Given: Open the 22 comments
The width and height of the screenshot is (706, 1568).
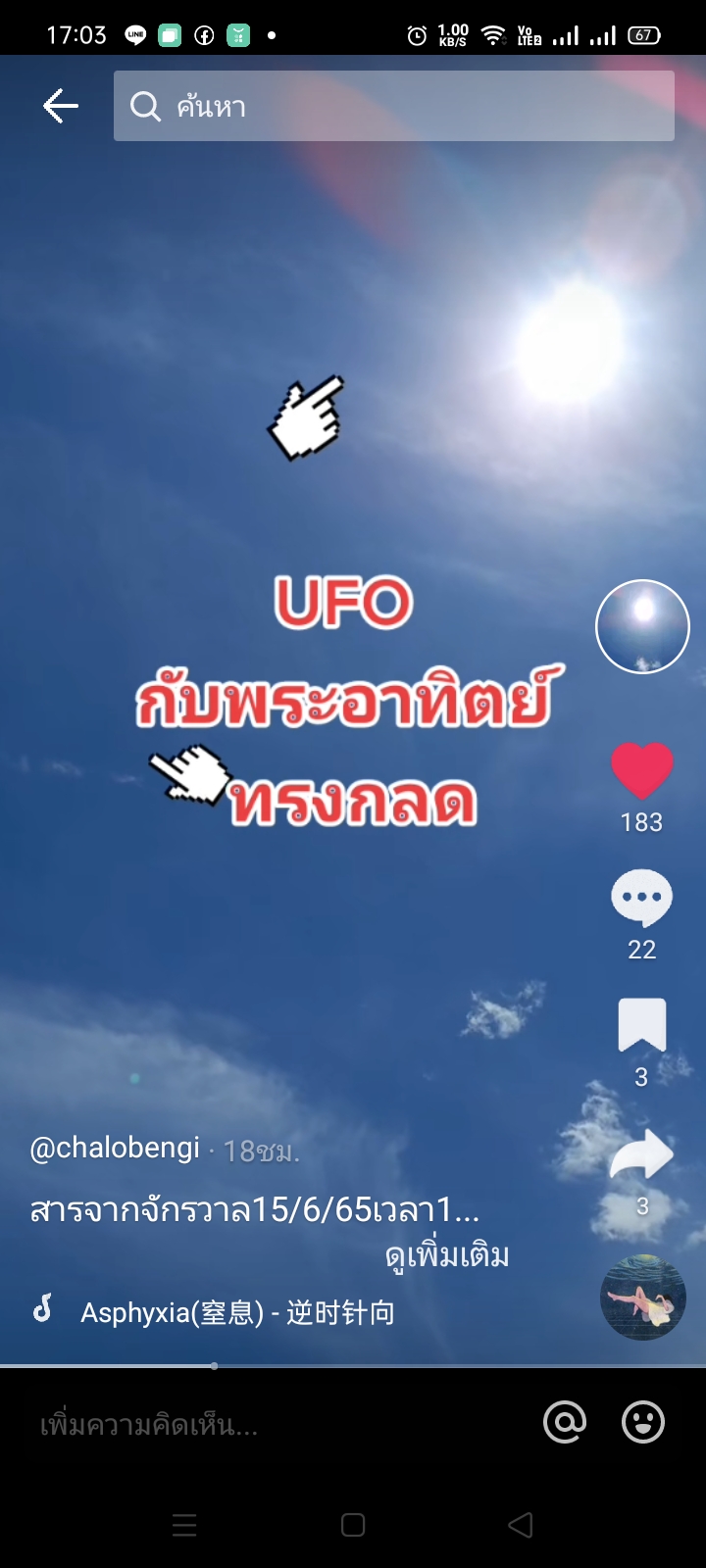Looking at the screenshot, I should click(x=641, y=897).
